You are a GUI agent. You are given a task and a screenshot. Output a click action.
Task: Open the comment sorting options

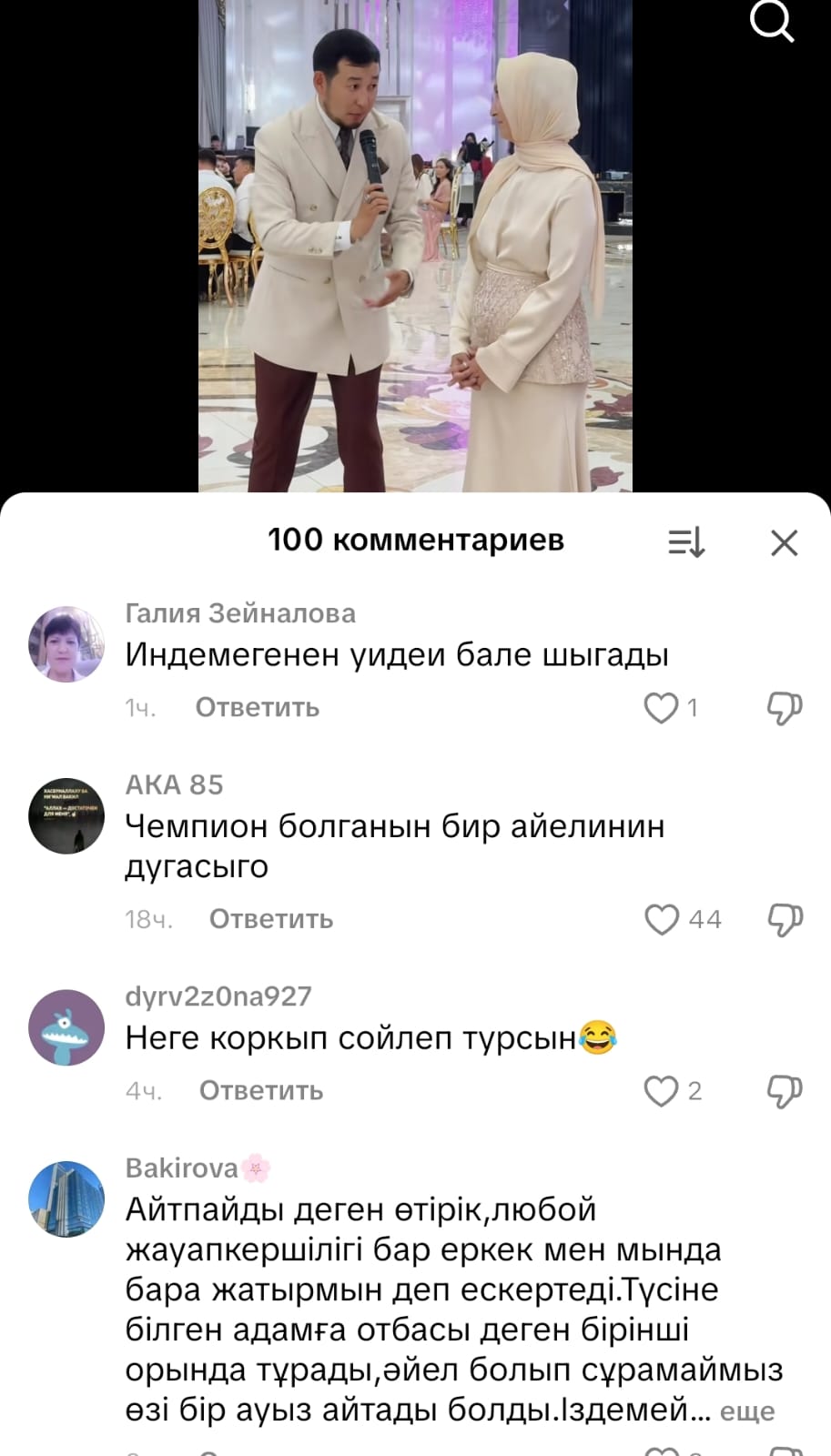tap(686, 542)
